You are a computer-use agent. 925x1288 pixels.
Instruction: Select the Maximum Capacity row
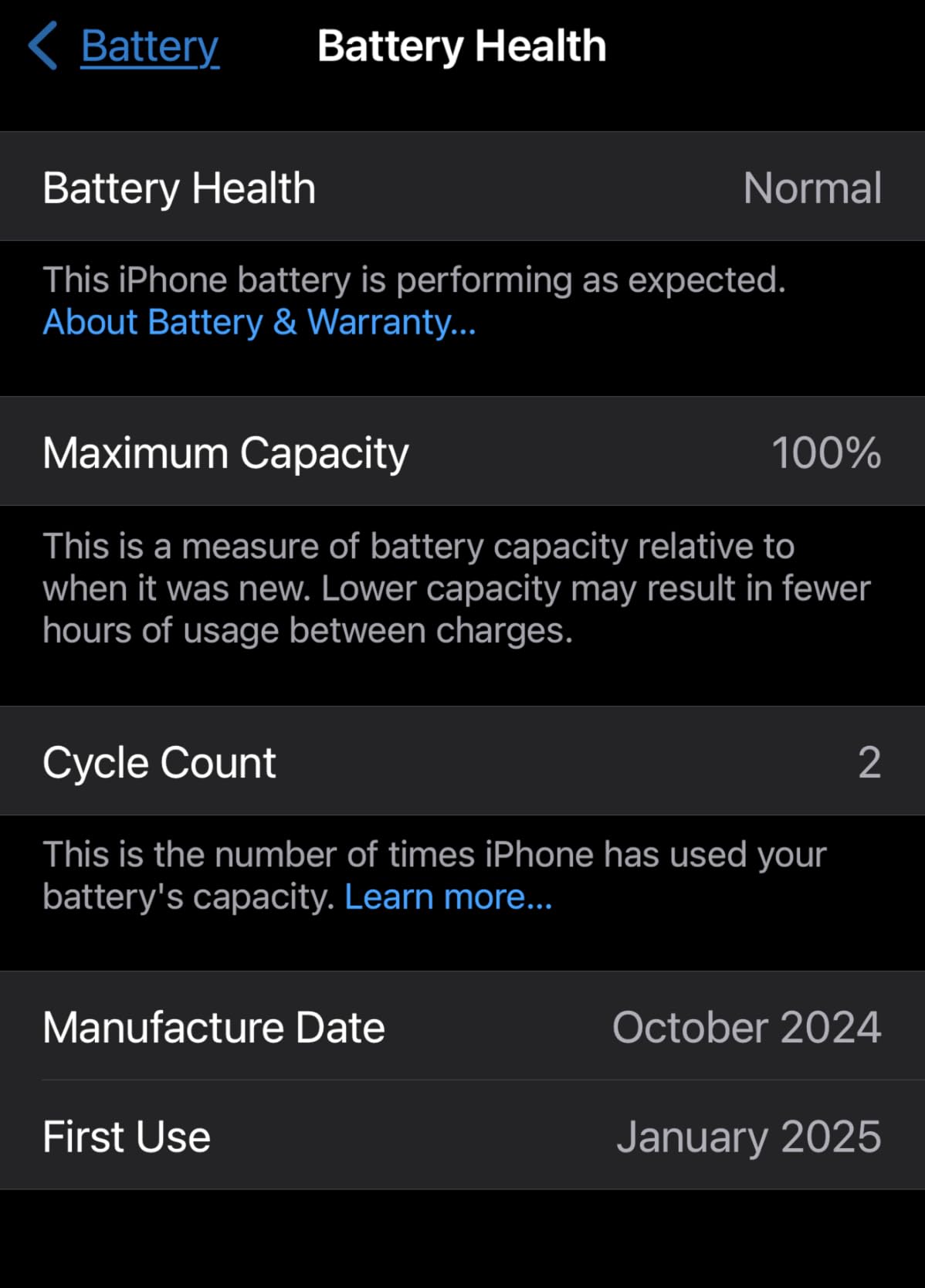tap(462, 452)
